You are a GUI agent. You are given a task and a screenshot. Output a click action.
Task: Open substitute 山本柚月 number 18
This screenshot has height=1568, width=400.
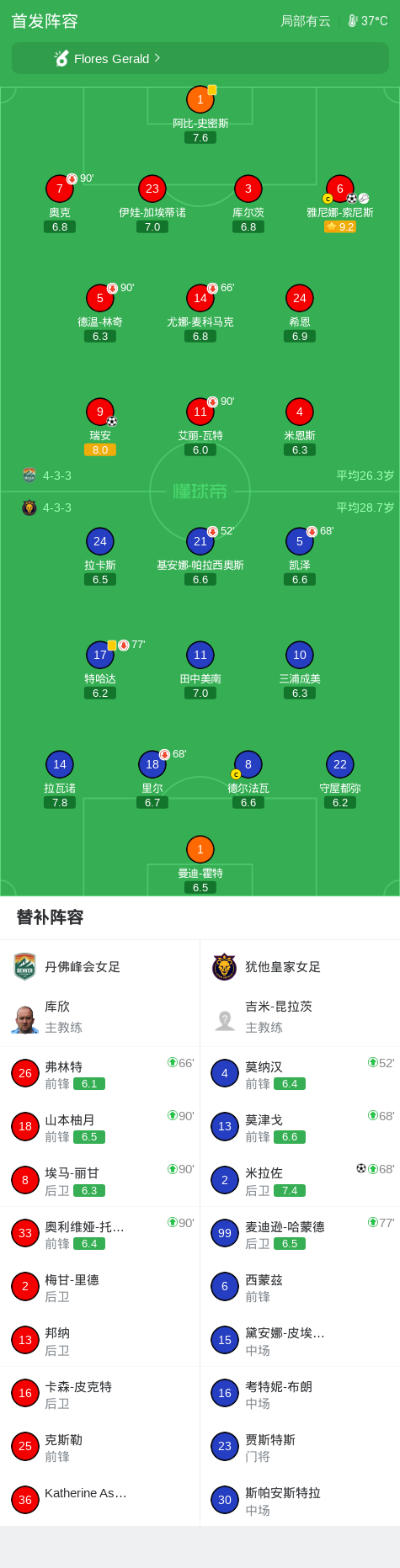point(99,1127)
